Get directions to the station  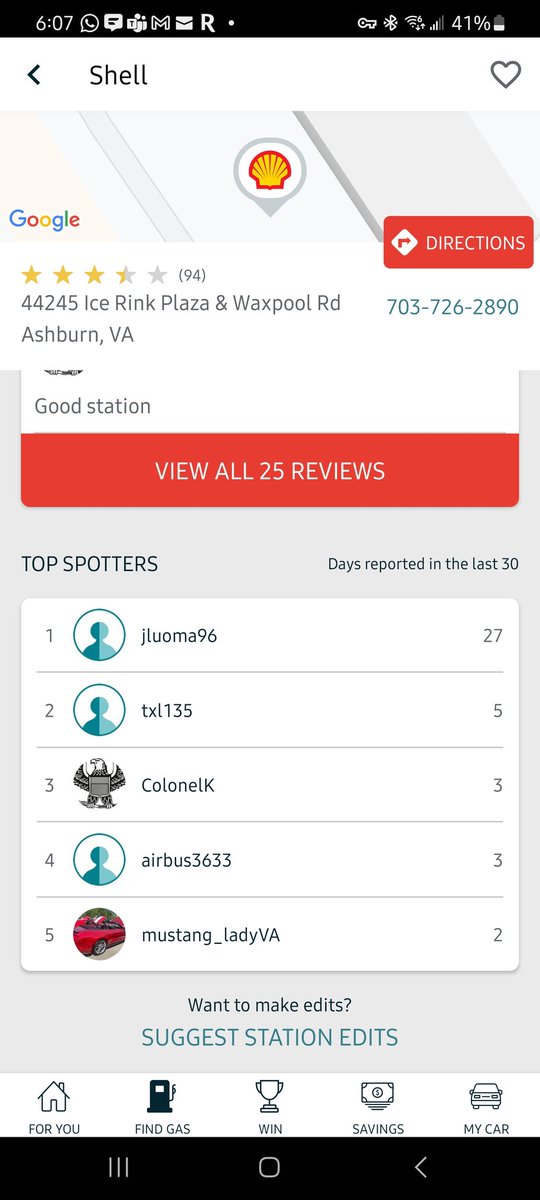tap(458, 242)
